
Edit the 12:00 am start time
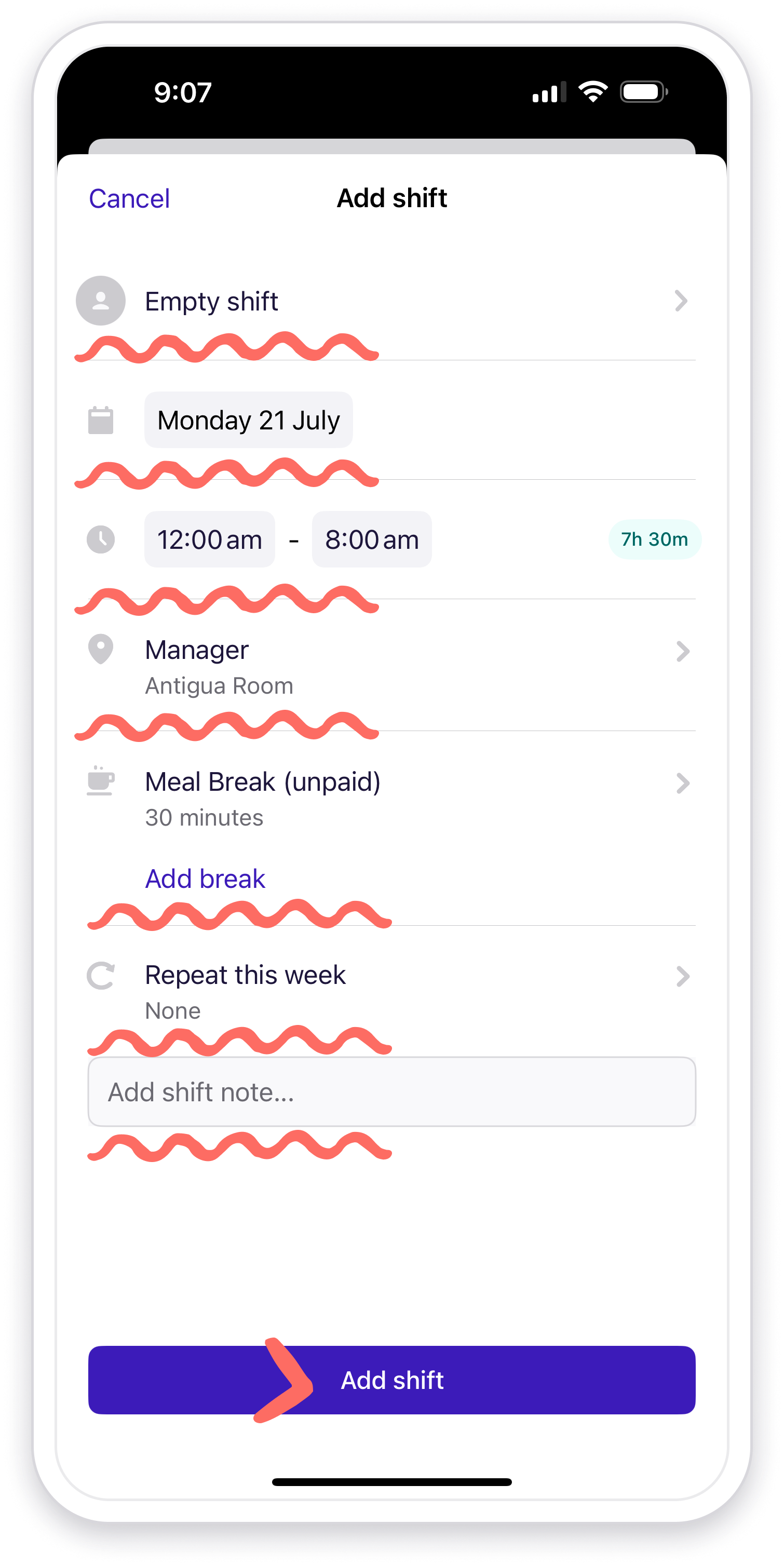pos(210,540)
